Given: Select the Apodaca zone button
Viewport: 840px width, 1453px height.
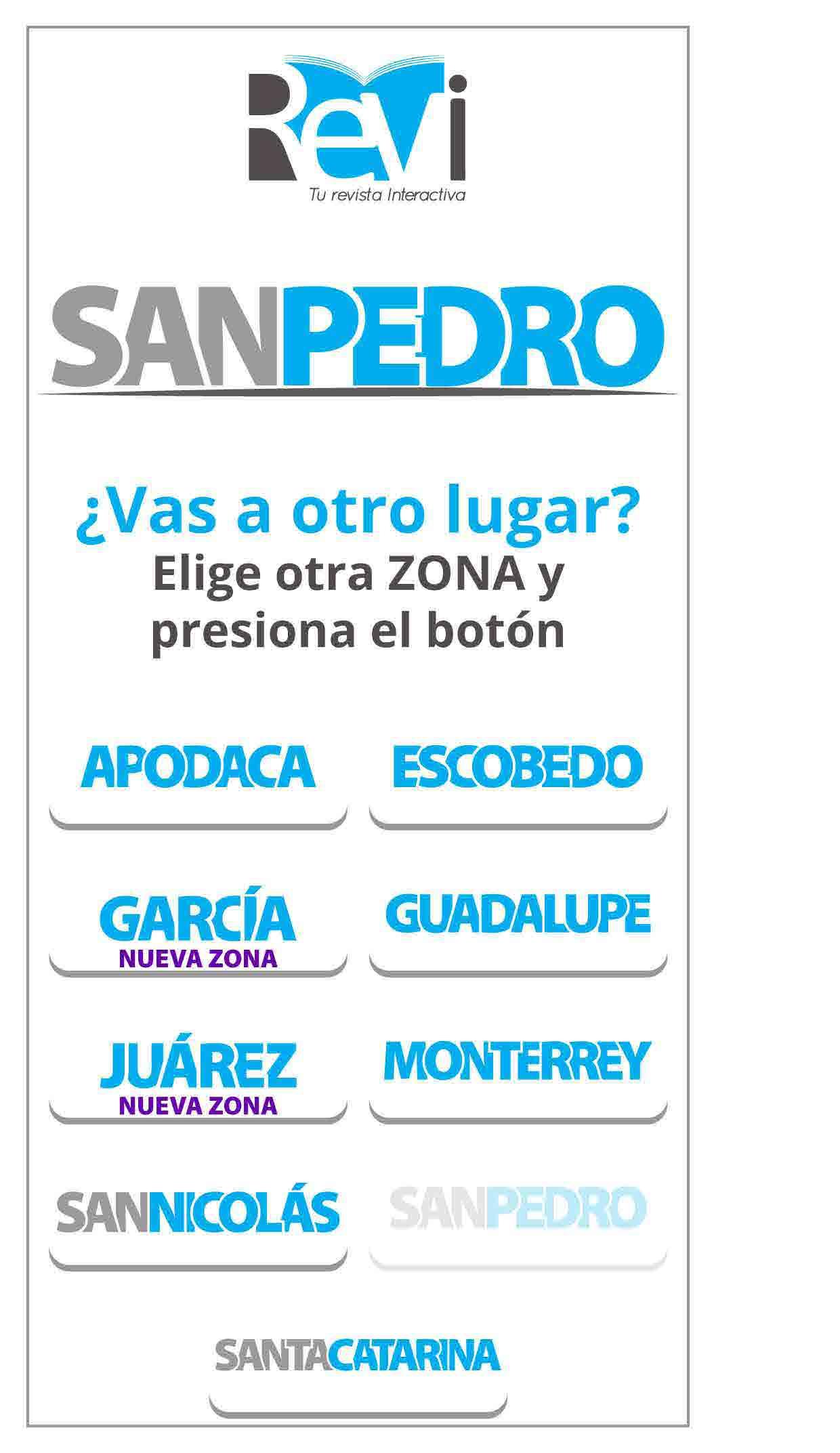Looking at the screenshot, I should [x=198, y=778].
